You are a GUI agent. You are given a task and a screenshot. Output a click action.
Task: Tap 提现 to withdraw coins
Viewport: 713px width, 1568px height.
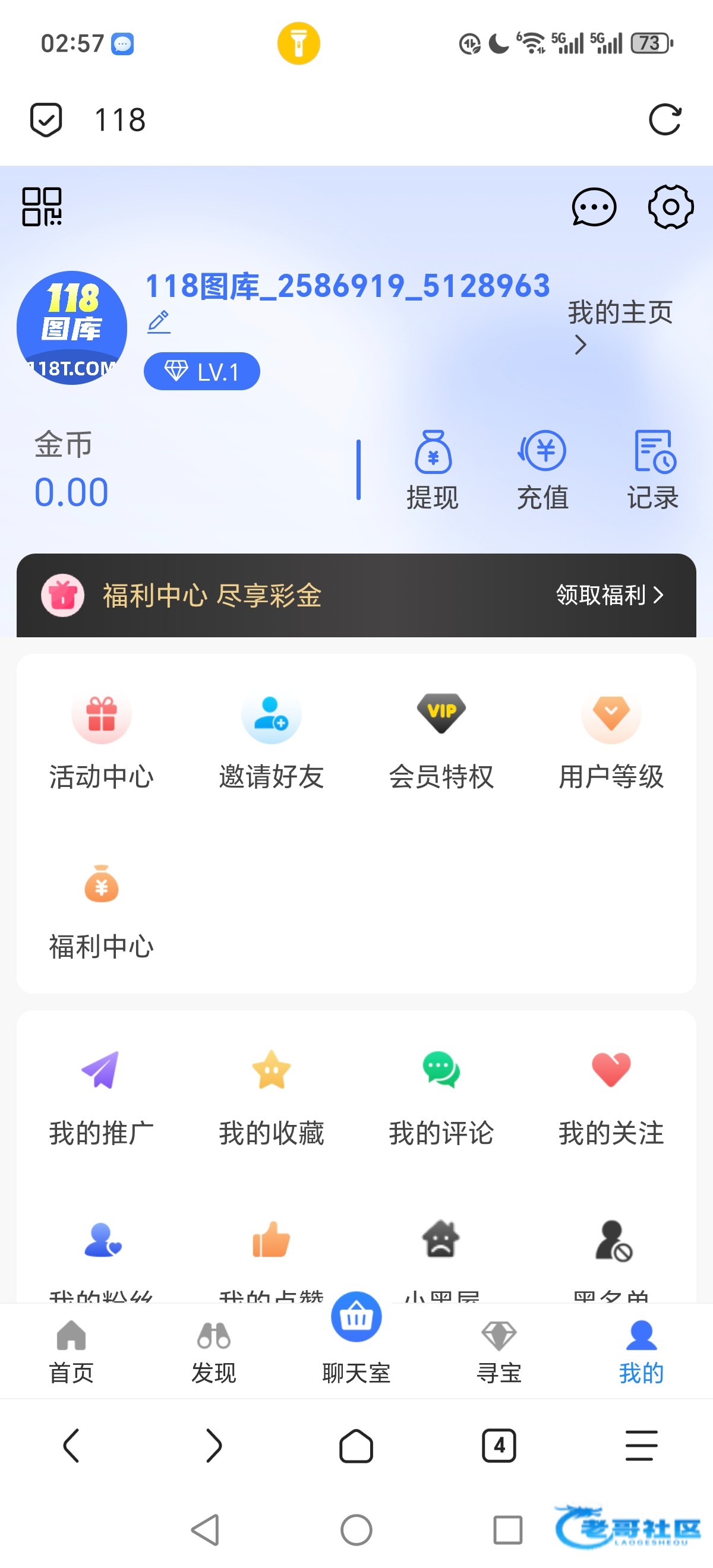[x=433, y=470]
